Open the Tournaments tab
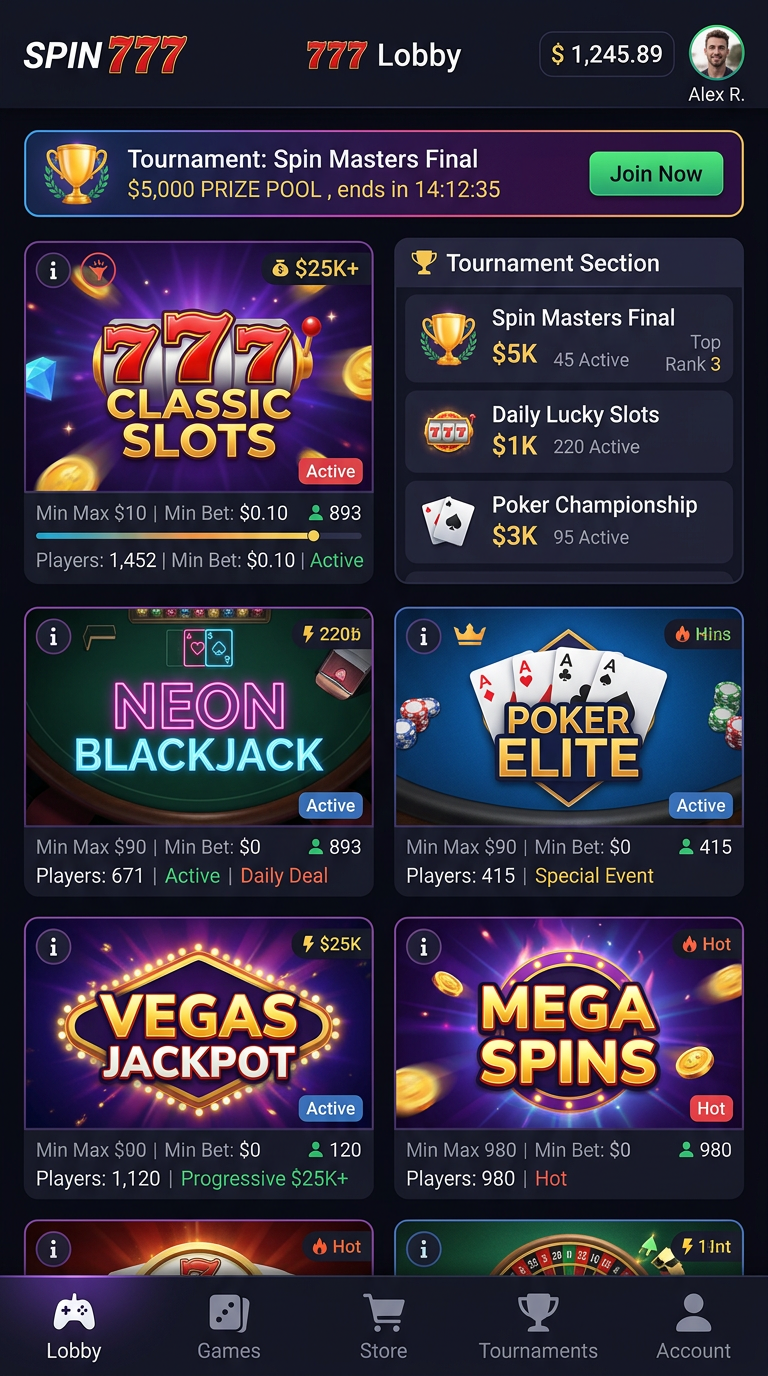This screenshot has width=768, height=1376. 538,1312
